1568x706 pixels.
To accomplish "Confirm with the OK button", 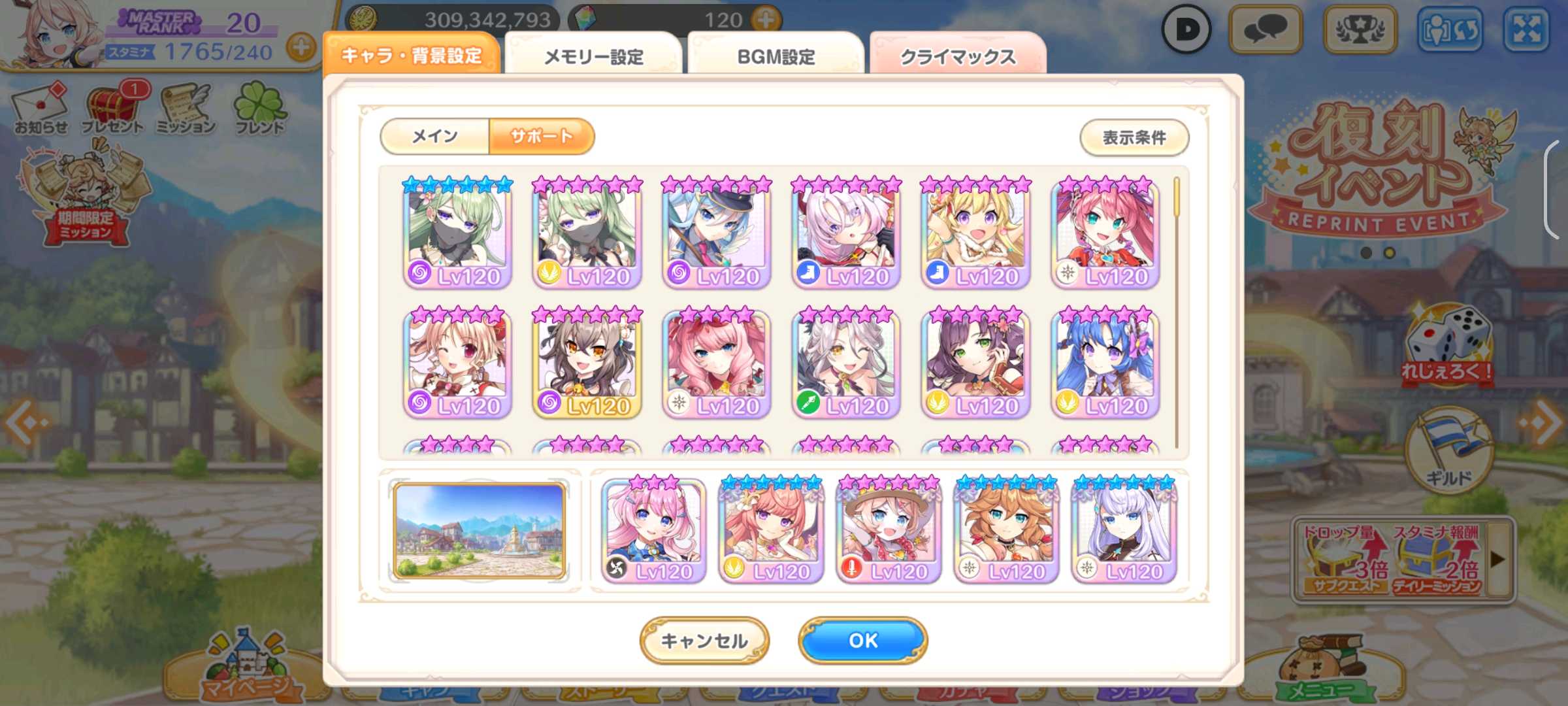I will point(862,641).
